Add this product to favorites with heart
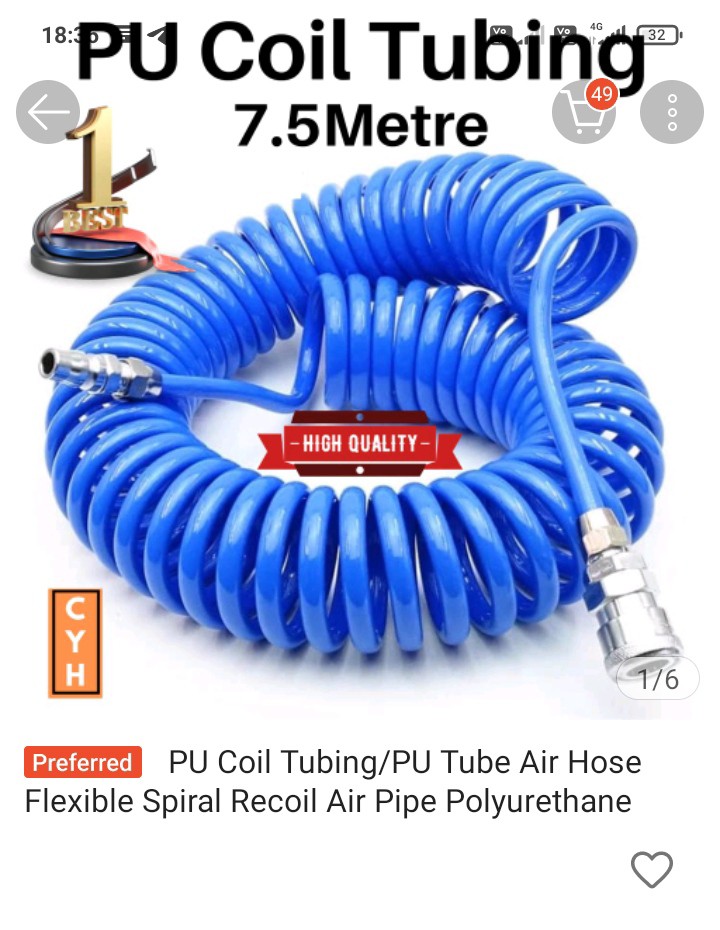The height and width of the screenshot is (930, 720). pyautogui.click(x=652, y=869)
